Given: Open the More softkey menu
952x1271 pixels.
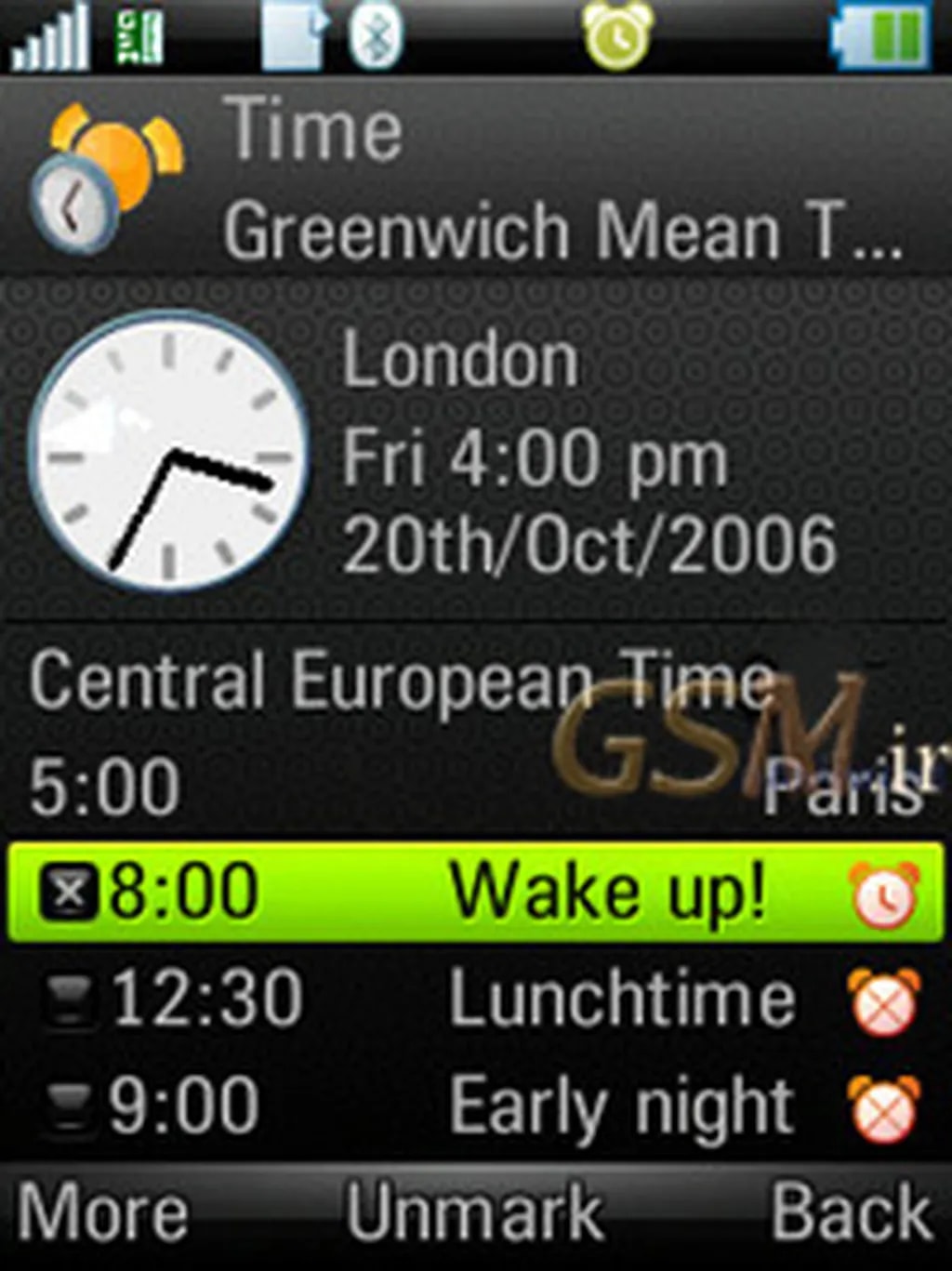Looking at the screenshot, I should pyautogui.click(x=102, y=1213).
